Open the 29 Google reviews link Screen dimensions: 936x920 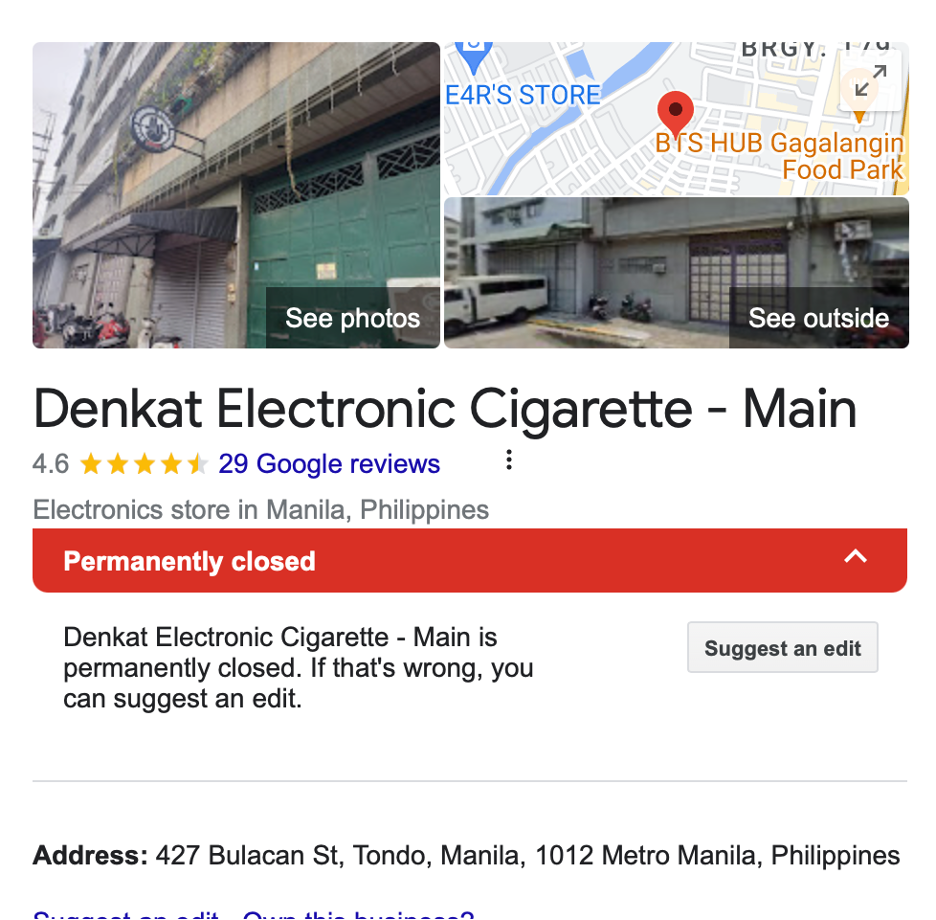click(329, 464)
